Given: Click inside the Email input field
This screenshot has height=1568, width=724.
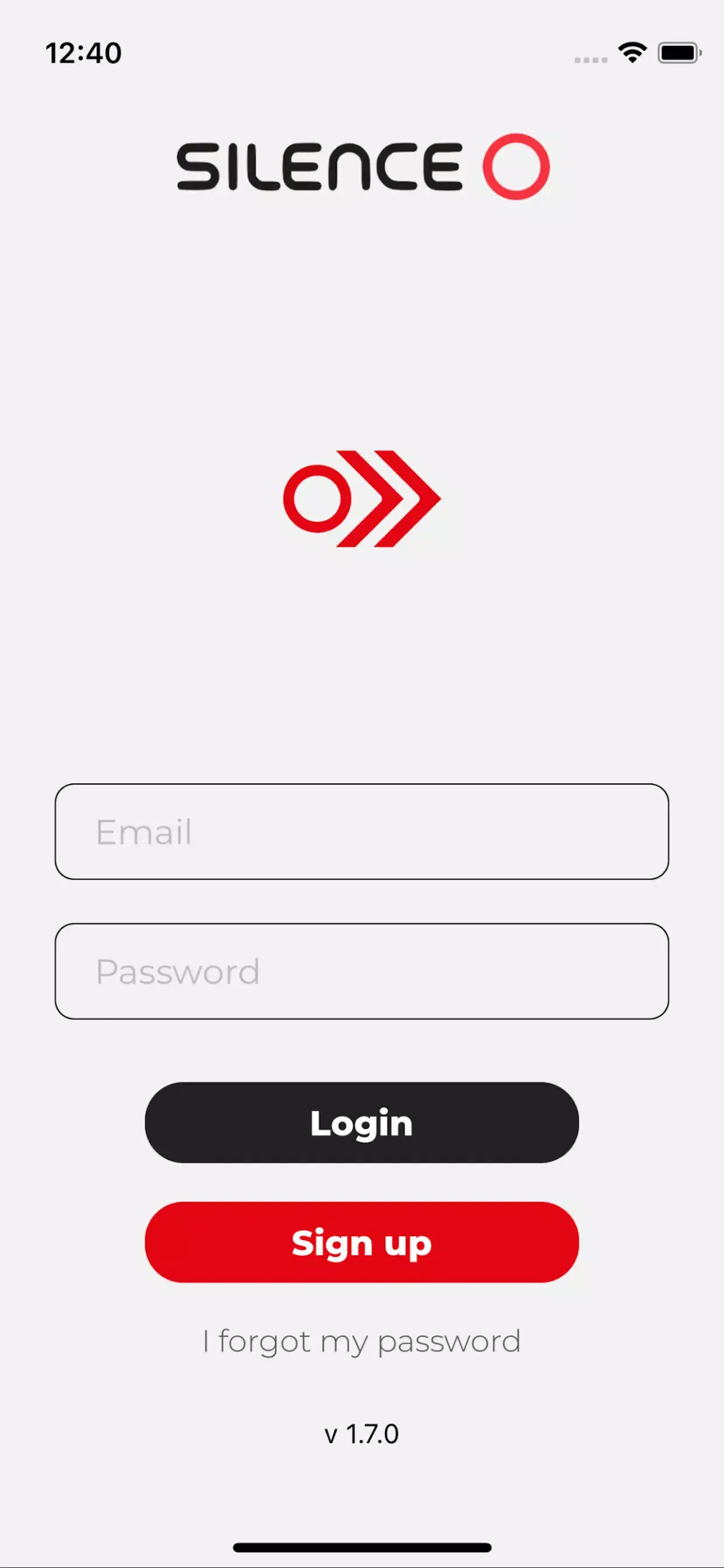Looking at the screenshot, I should (362, 832).
